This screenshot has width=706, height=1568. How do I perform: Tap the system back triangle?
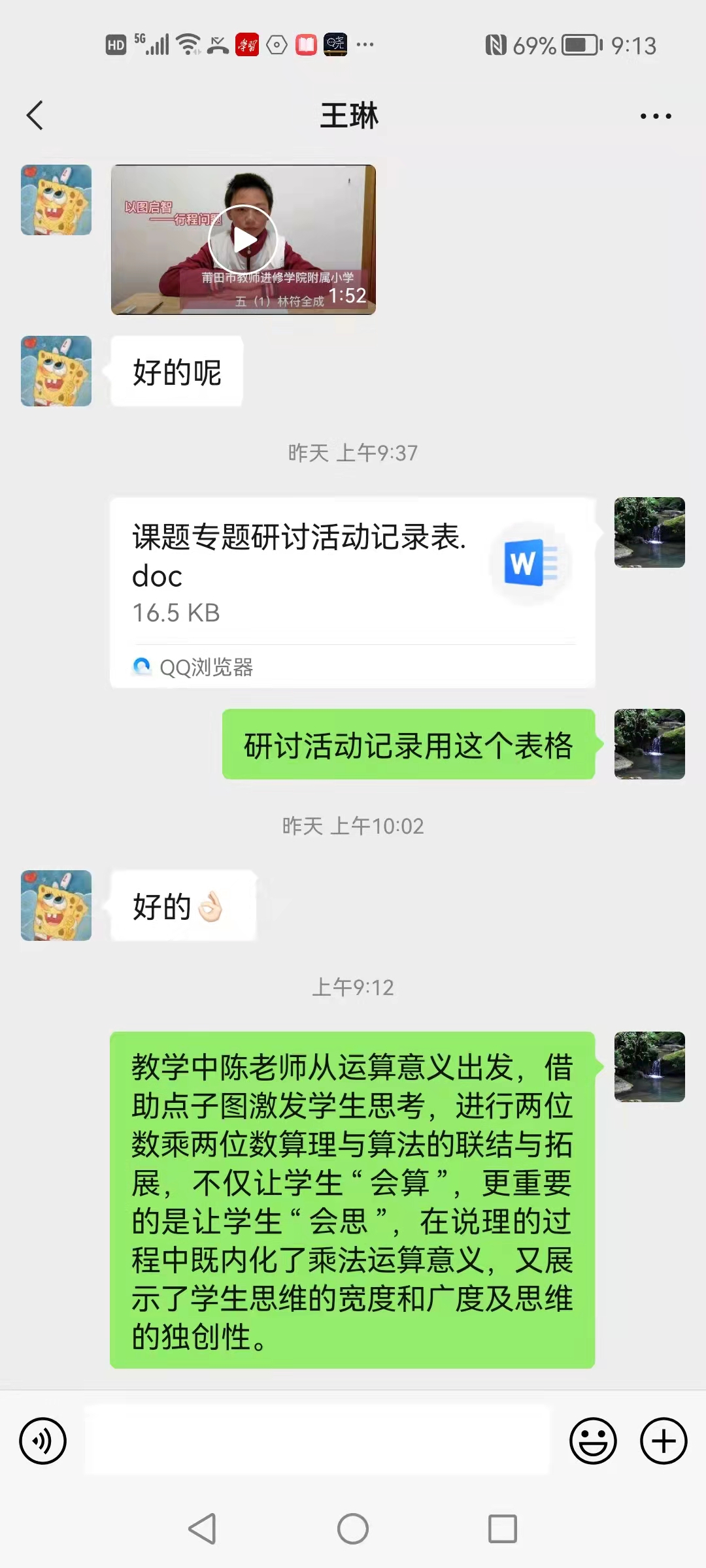tap(203, 1529)
